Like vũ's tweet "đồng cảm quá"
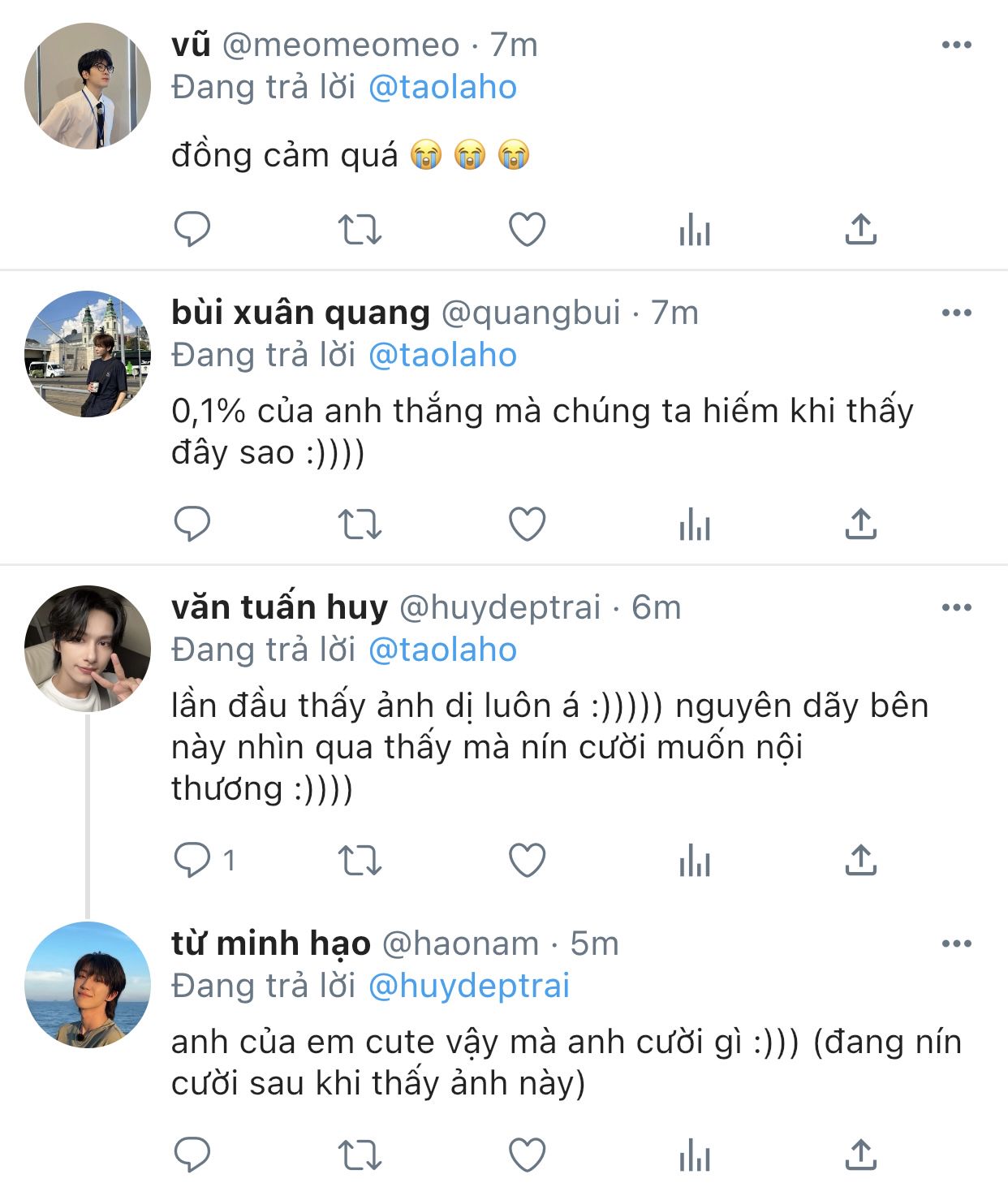The width and height of the screenshot is (1008, 1183). [527, 229]
